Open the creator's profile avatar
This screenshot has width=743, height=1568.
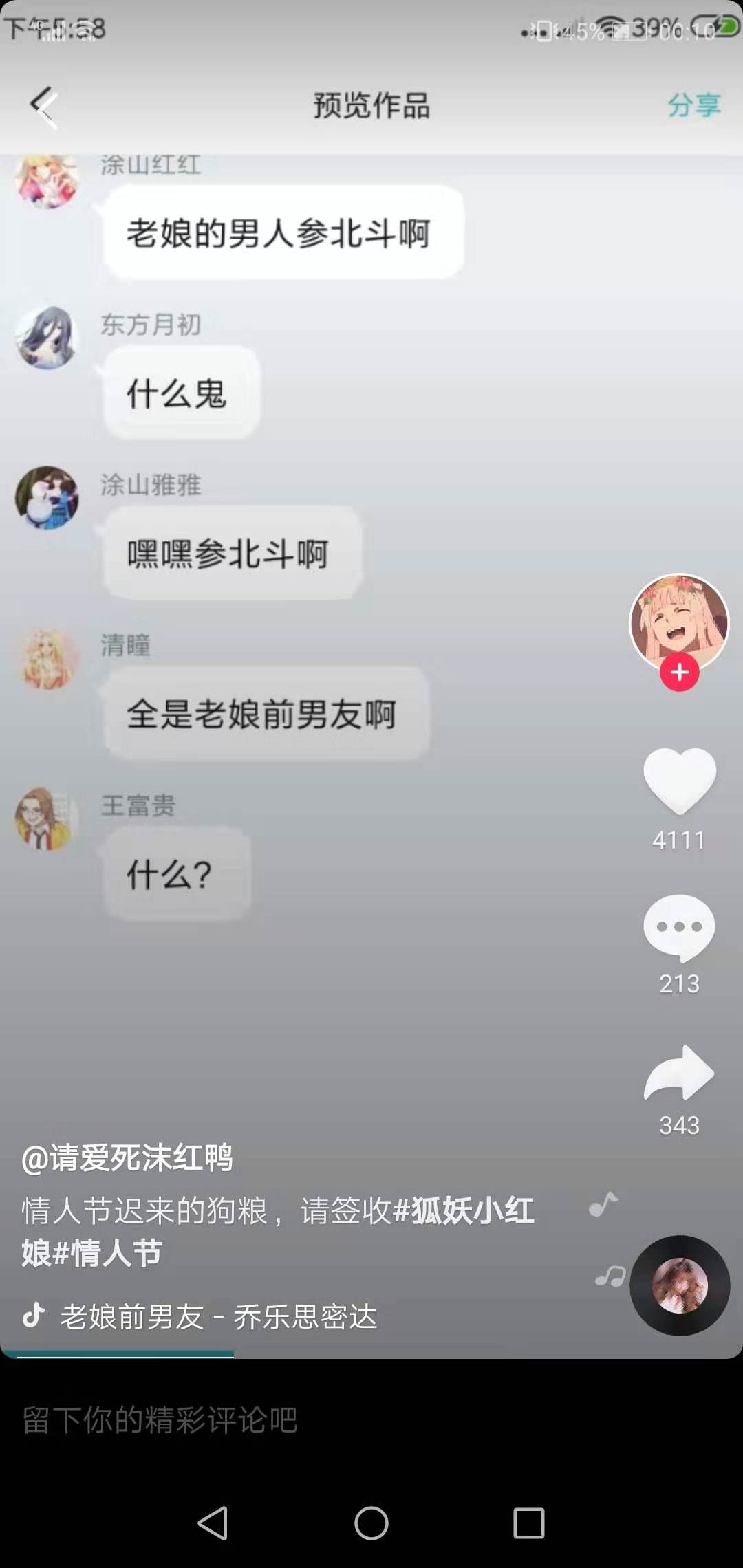pyautogui.click(x=679, y=620)
